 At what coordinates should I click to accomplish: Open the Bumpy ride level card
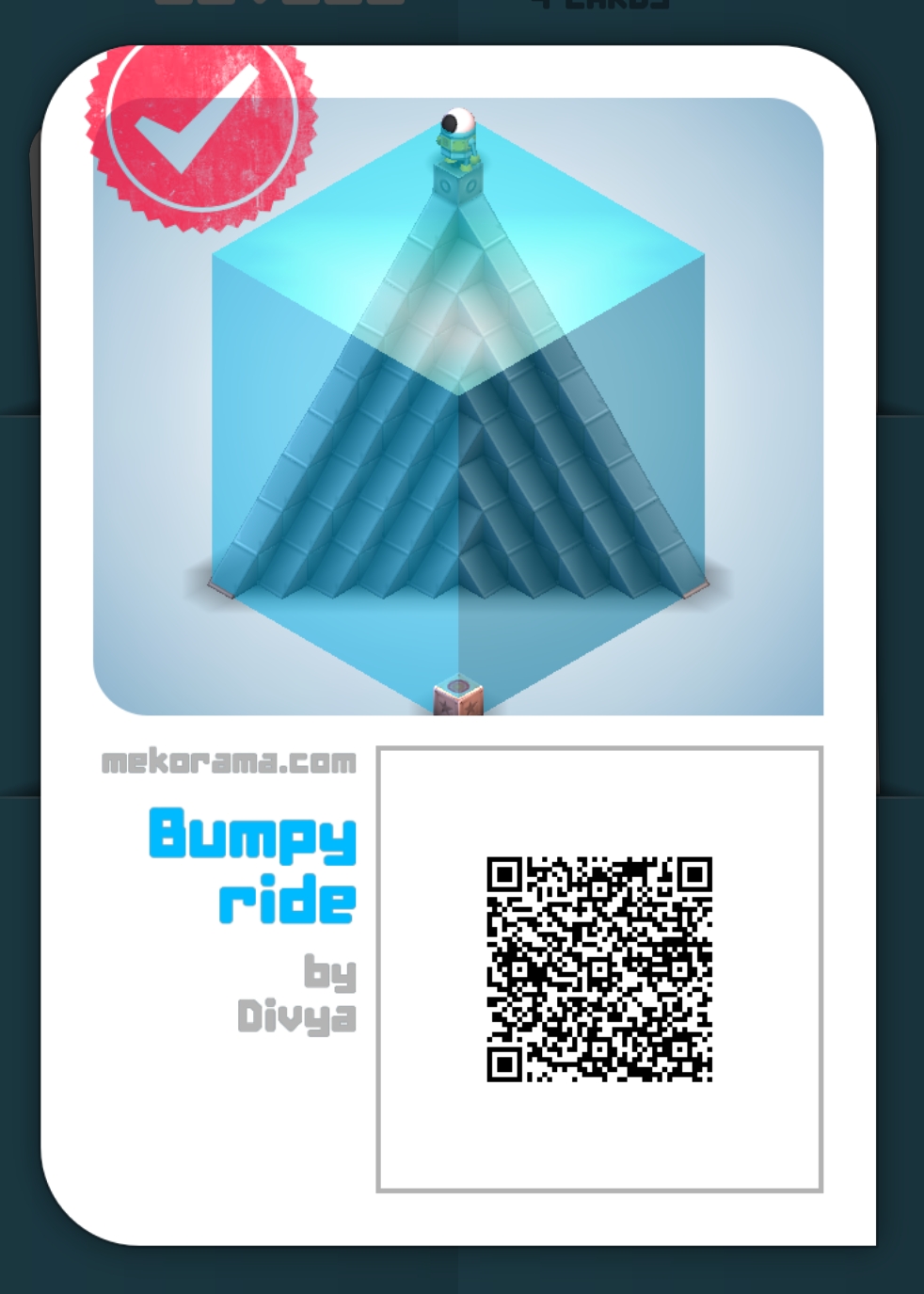458,406
